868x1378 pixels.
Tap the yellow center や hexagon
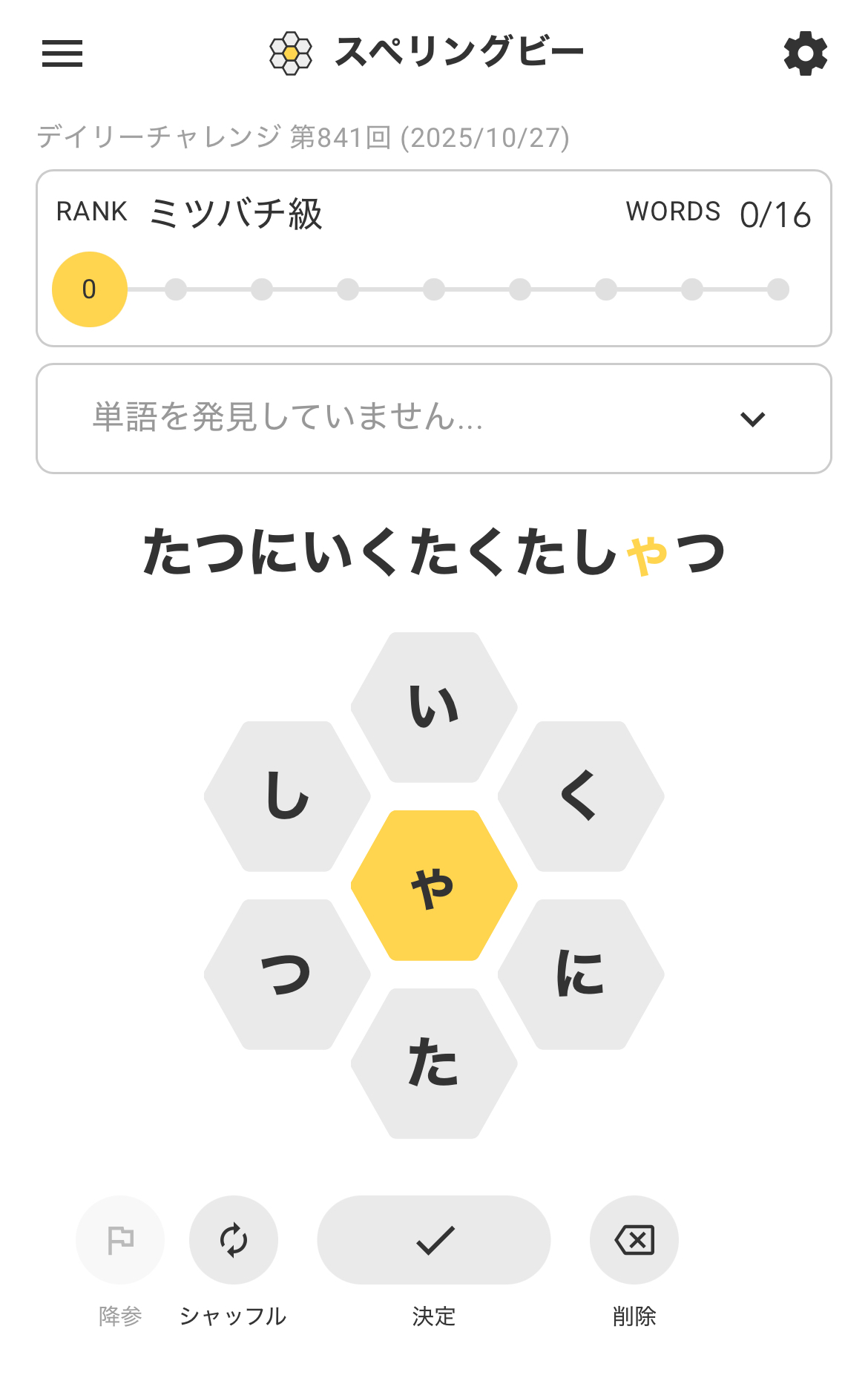pyautogui.click(x=434, y=885)
